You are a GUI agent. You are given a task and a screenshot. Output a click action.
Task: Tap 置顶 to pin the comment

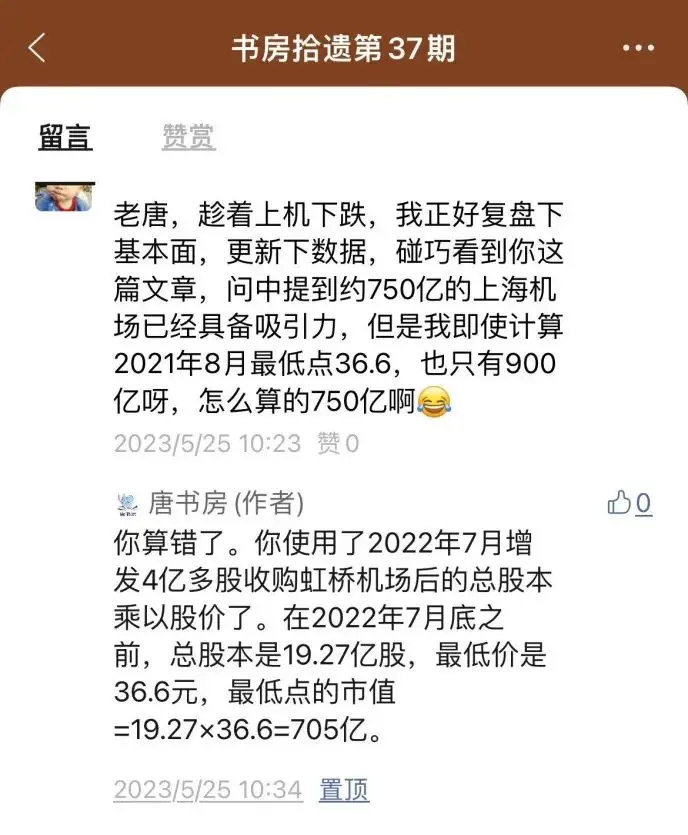click(344, 790)
